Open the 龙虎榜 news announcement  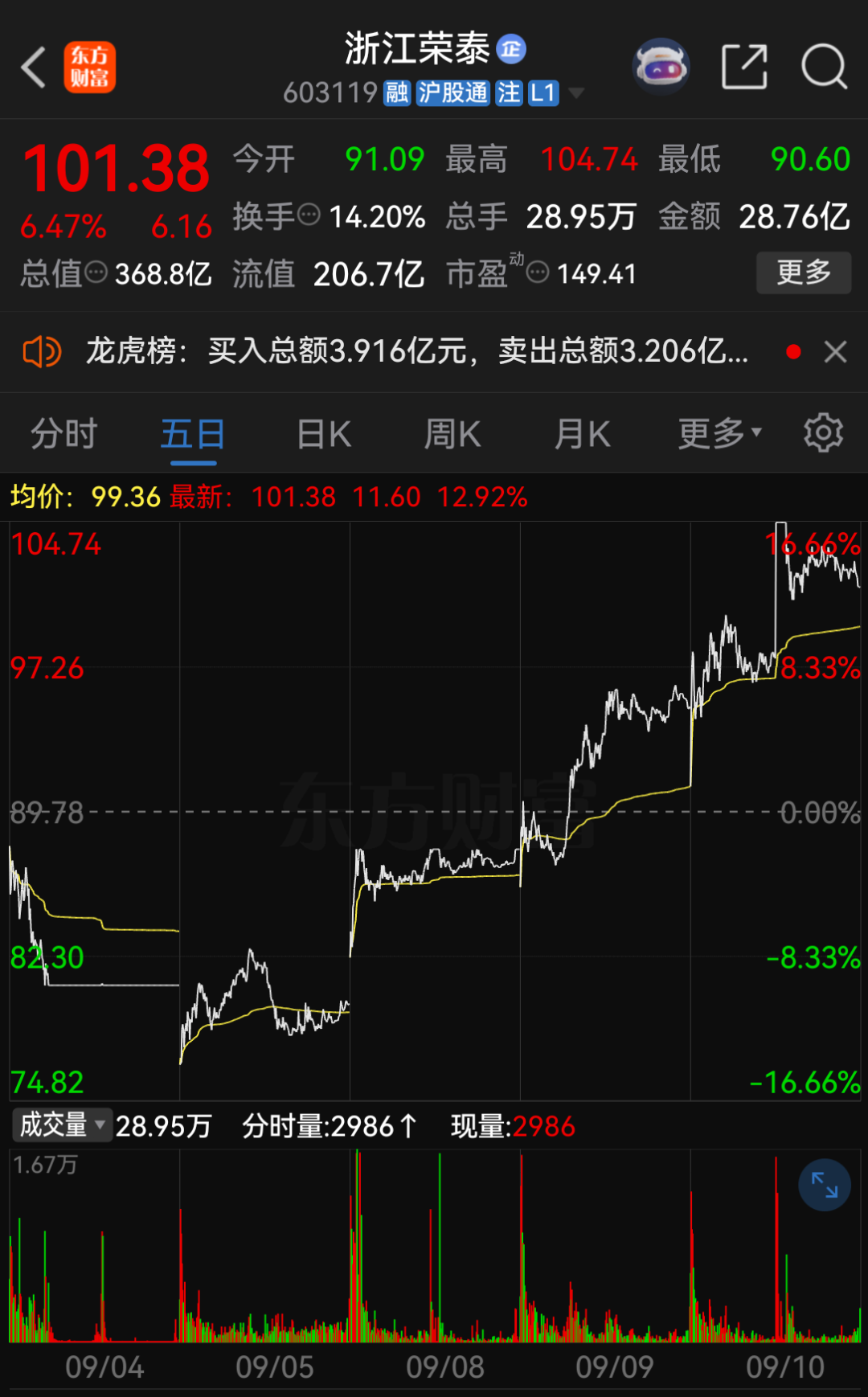(x=416, y=351)
